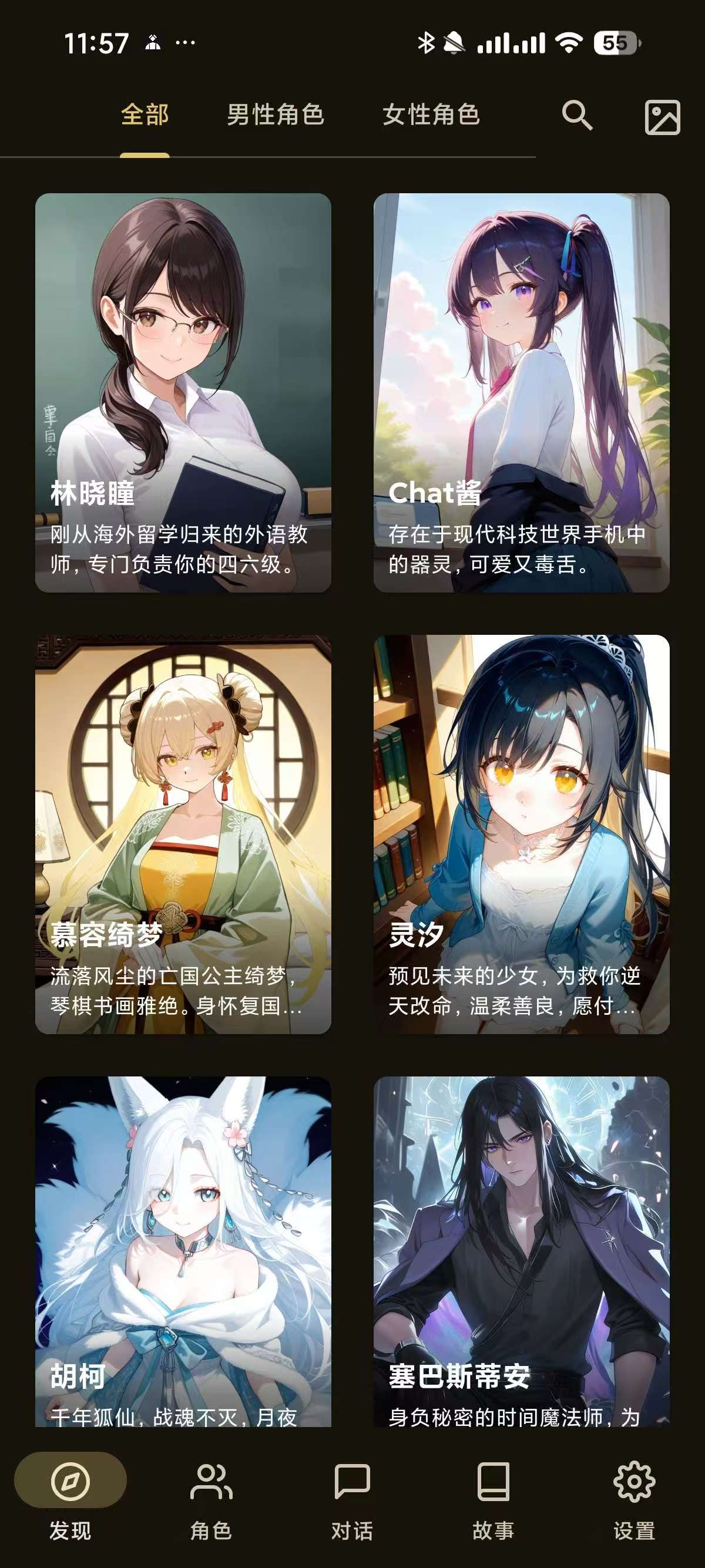Open the search icon
705x1568 pixels.
(576, 115)
